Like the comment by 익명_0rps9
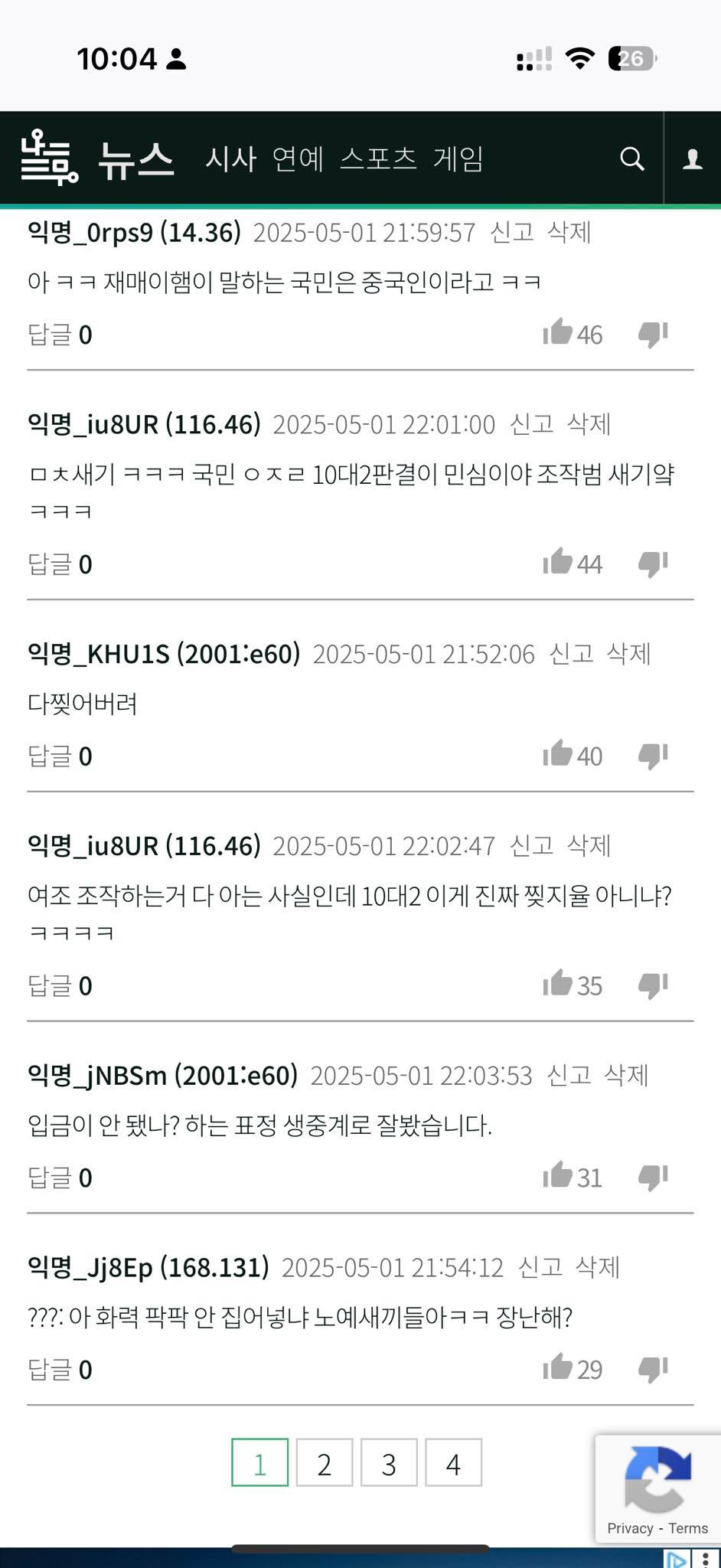Viewport: 721px width, 1568px height. (558, 333)
